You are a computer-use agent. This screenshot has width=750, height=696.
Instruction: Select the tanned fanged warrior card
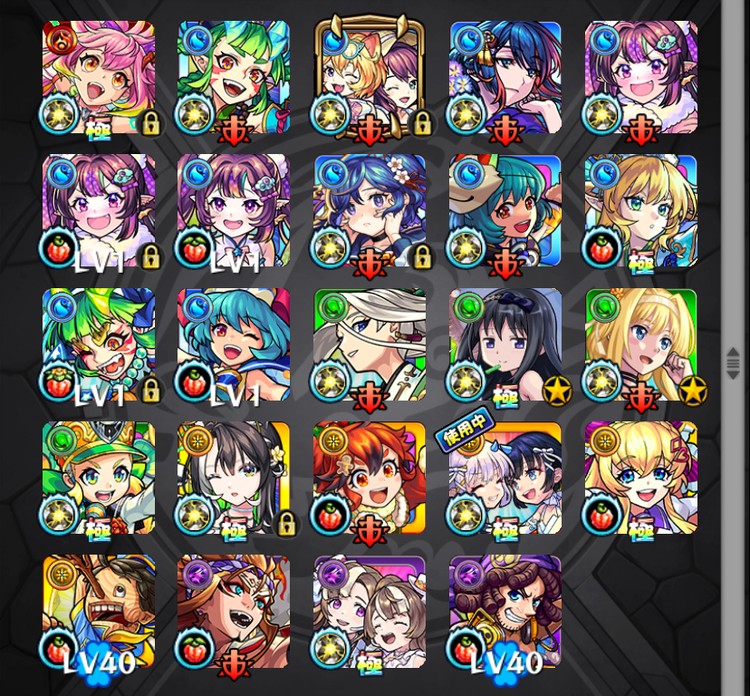[234, 611]
